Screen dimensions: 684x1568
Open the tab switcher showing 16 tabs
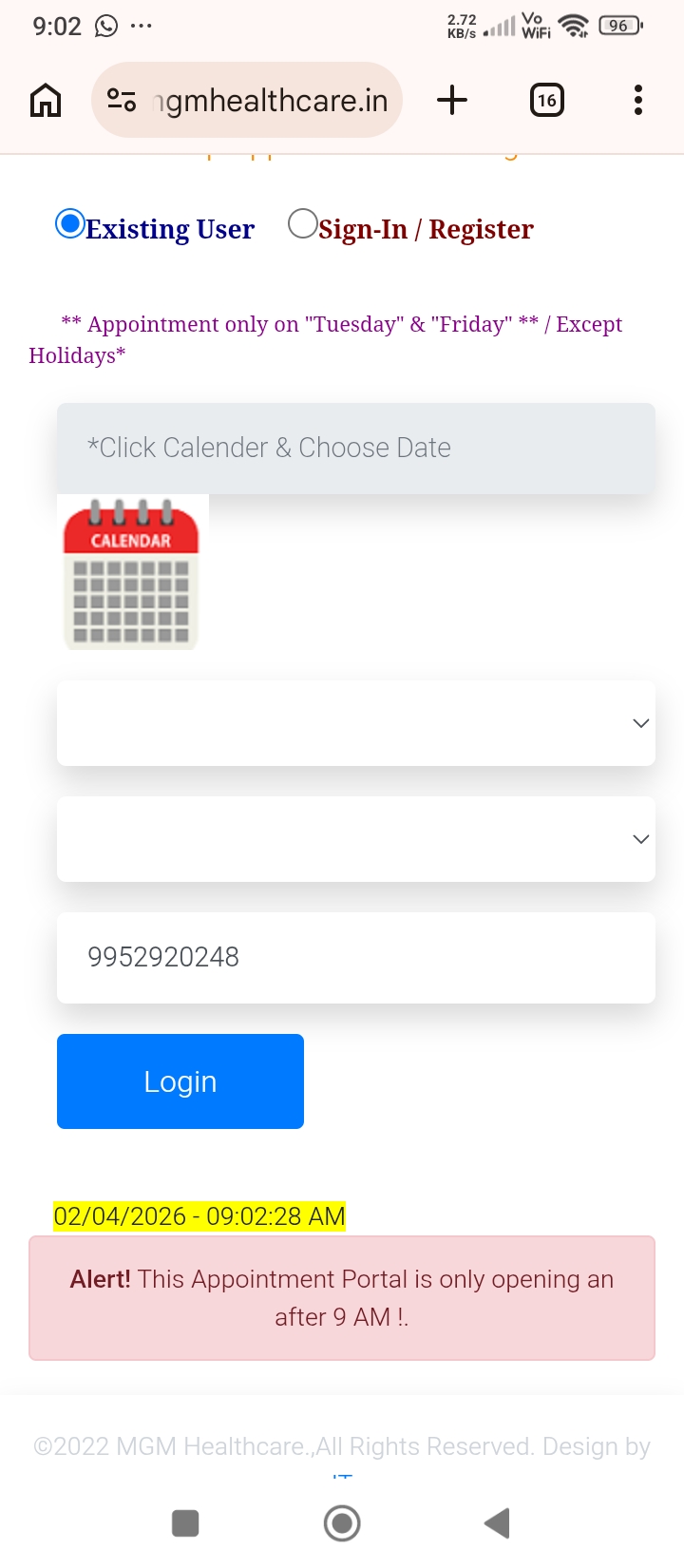pos(546,100)
